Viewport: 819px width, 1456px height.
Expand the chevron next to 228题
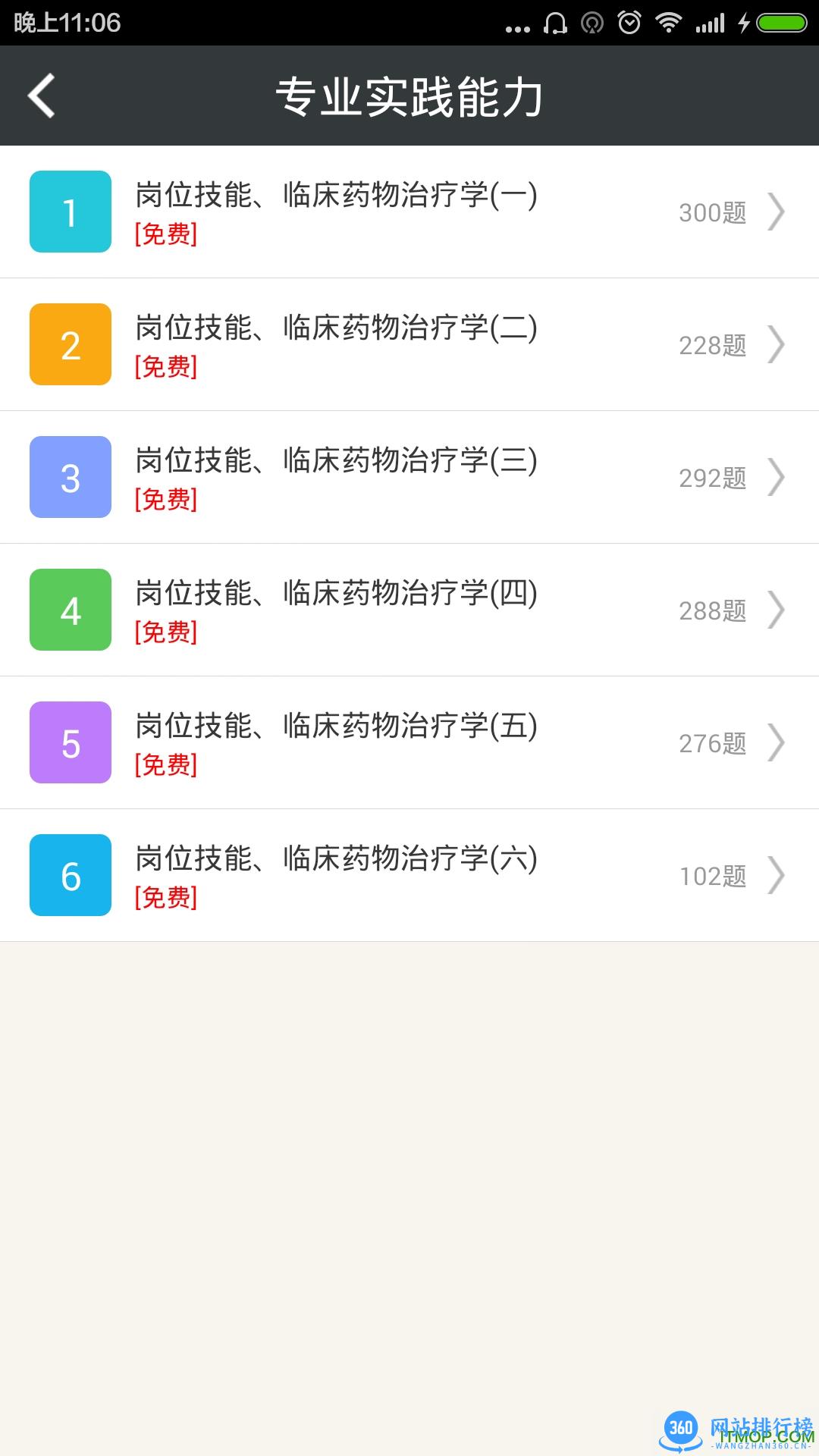click(779, 344)
